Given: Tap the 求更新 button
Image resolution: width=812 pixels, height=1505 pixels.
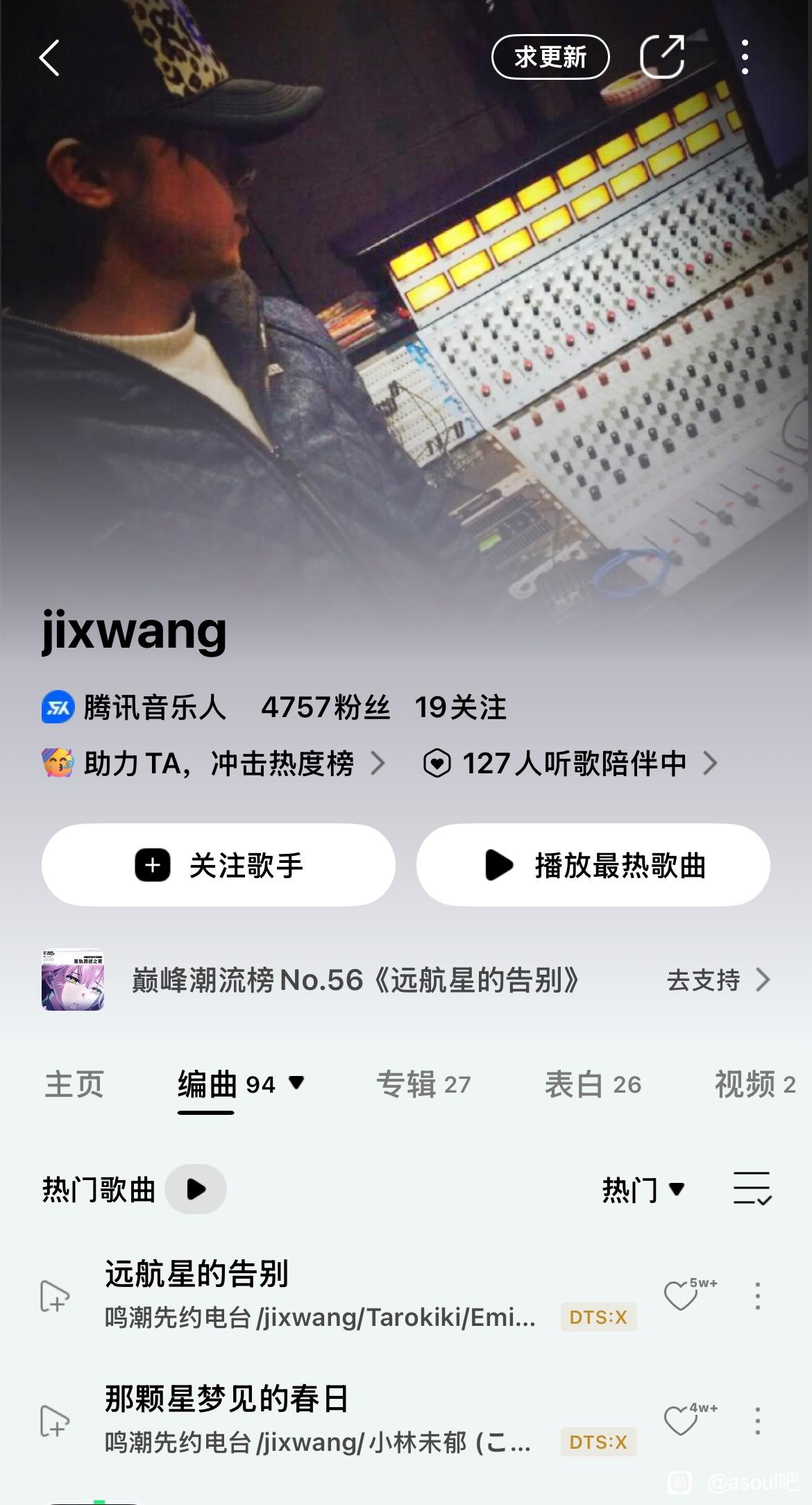Looking at the screenshot, I should point(550,57).
